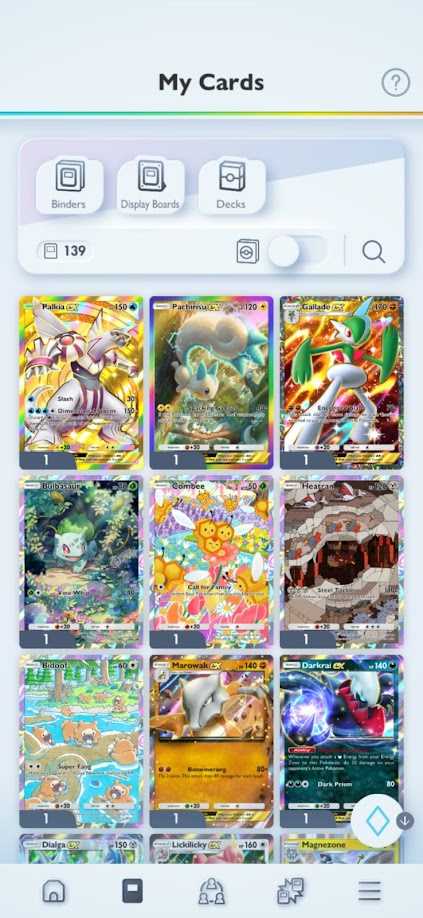
Task: Open the Pachirisu ex card
Action: 211,382
